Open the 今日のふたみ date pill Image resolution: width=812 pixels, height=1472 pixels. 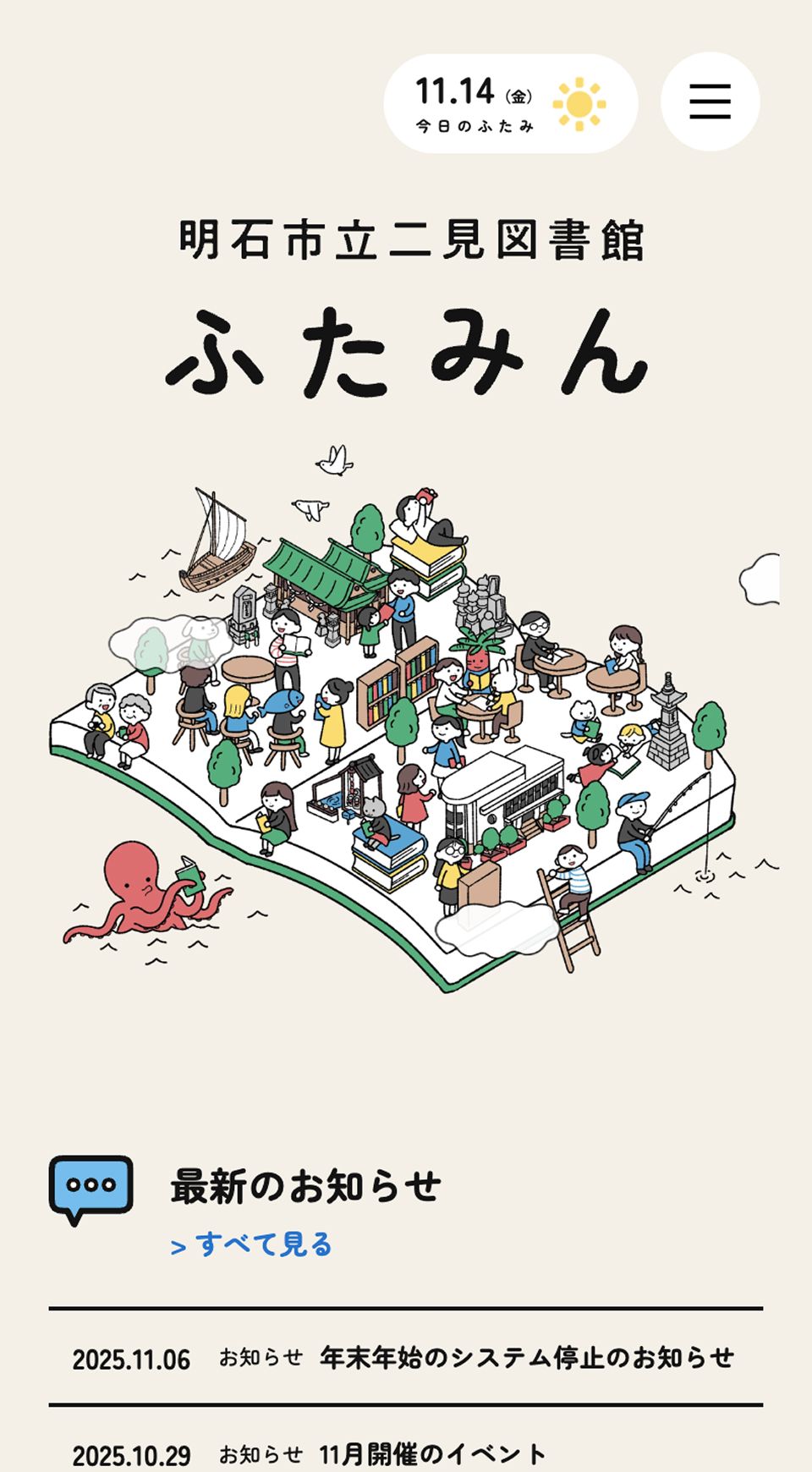pyautogui.click(x=510, y=104)
